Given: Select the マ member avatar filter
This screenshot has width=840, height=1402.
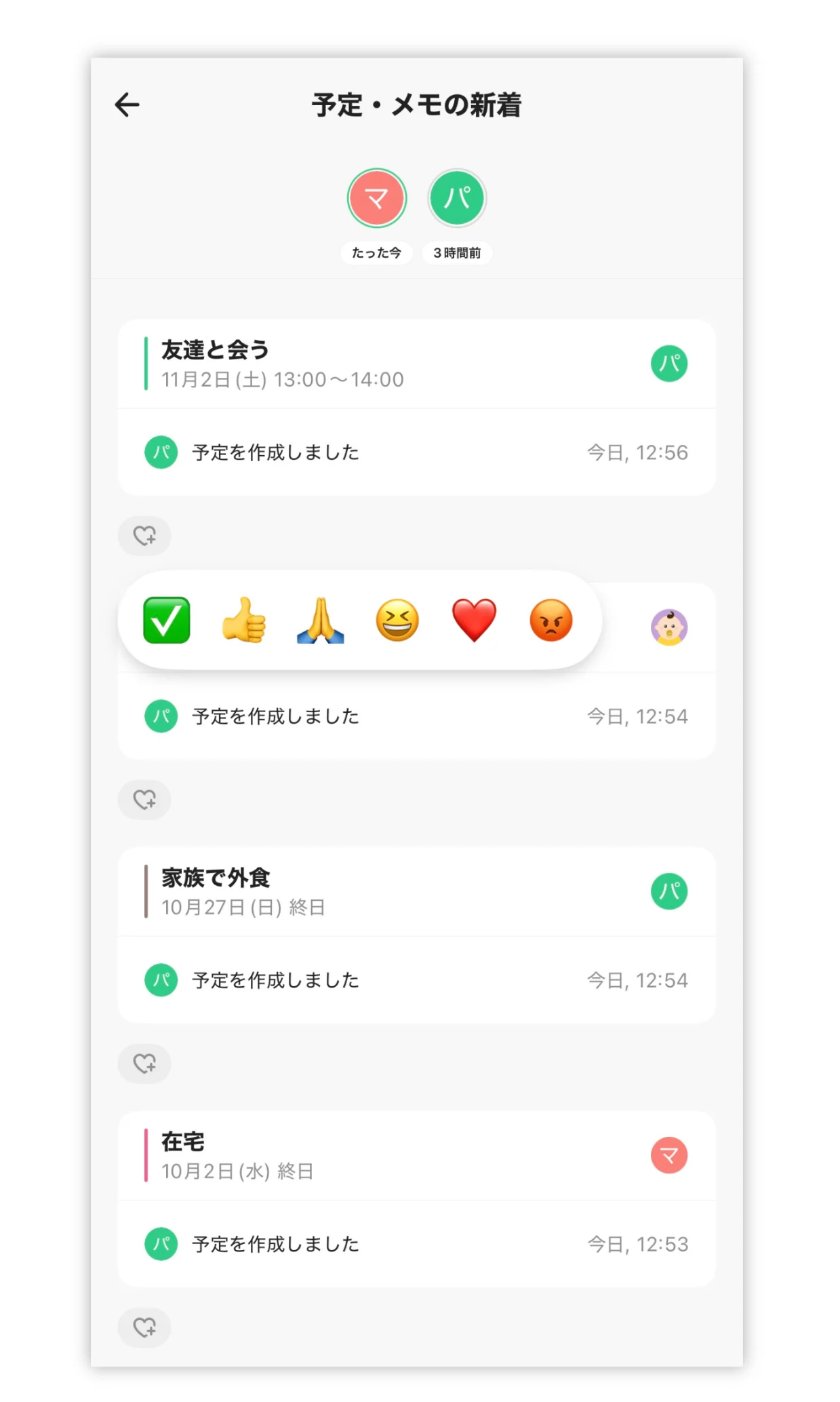Looking at the screenshot, I should 377,198.
